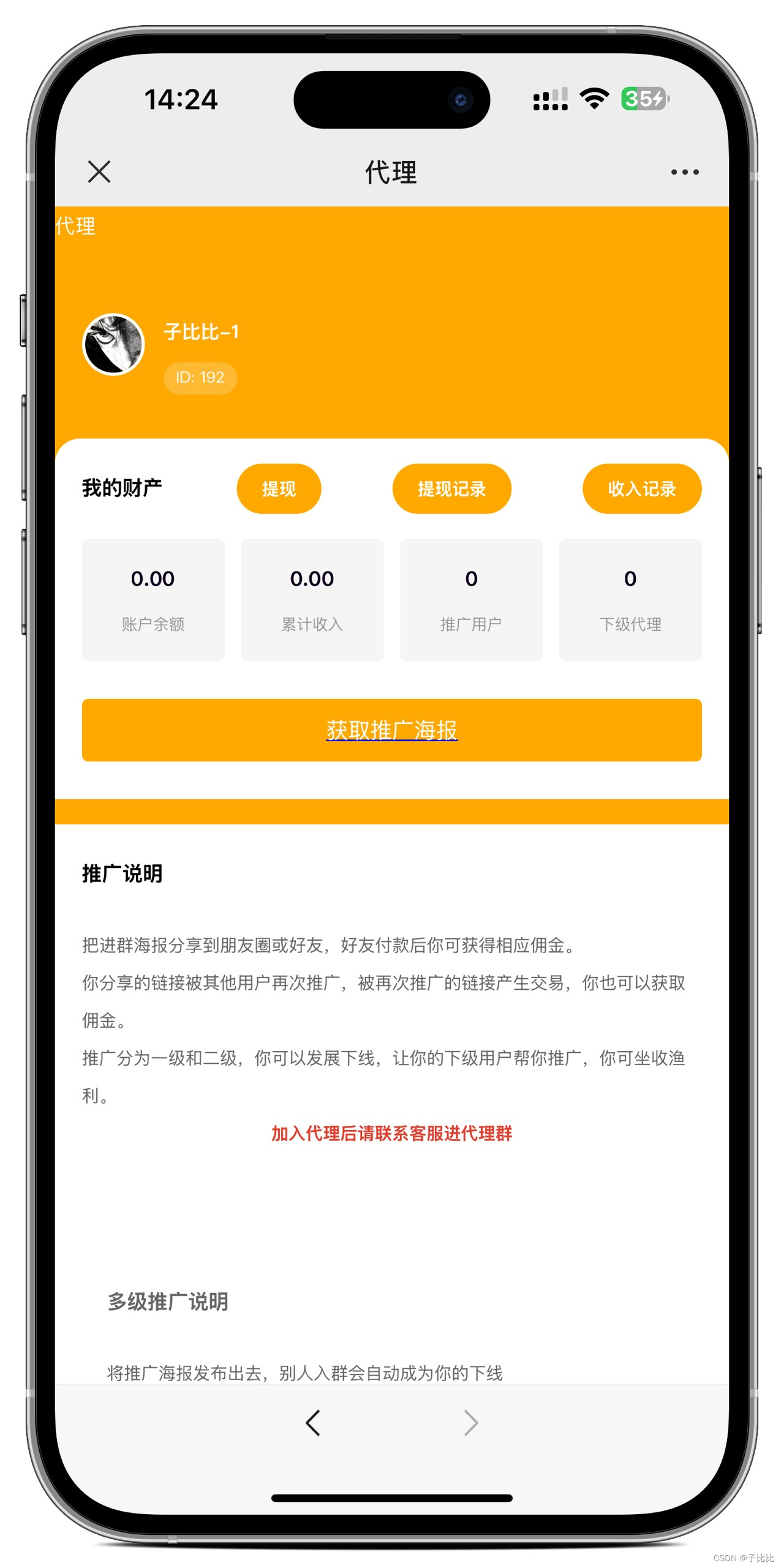784x1568 pixels.
Task: Go back using the browser back arrow
Action: point(313,1422)
